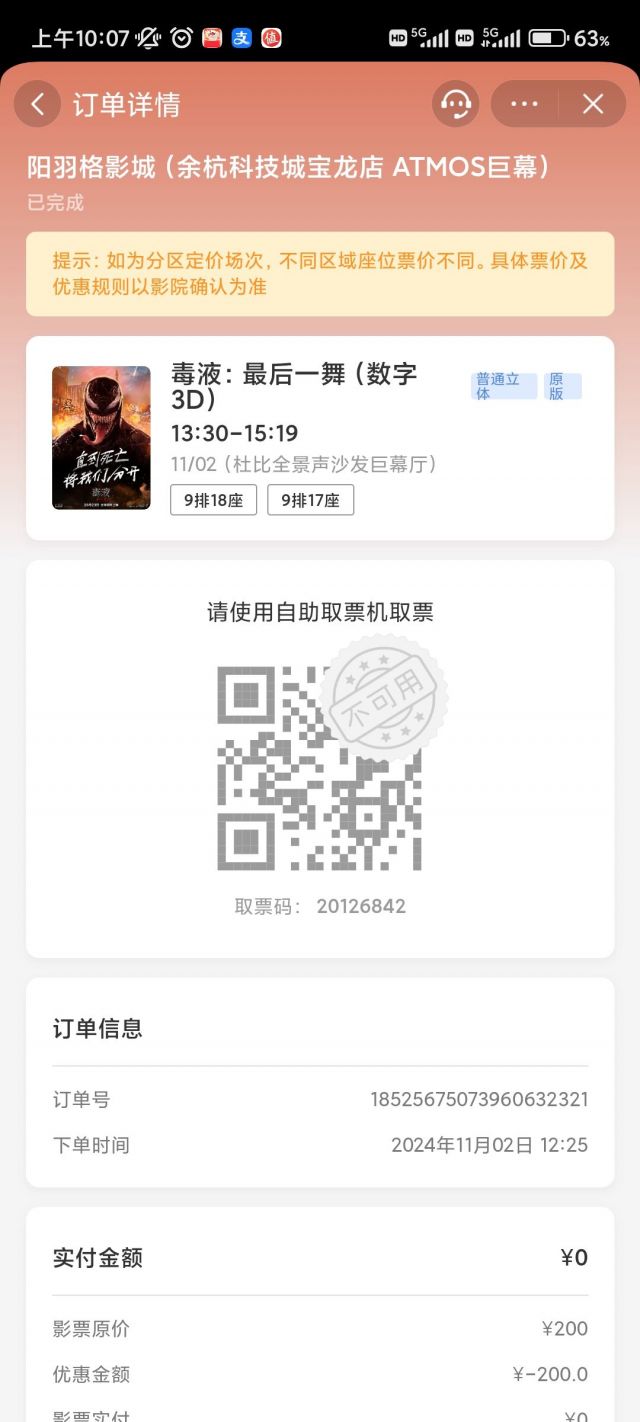640x1422 pixels.
Task: Open the three-dot more options menu
Action: [524, 104]
